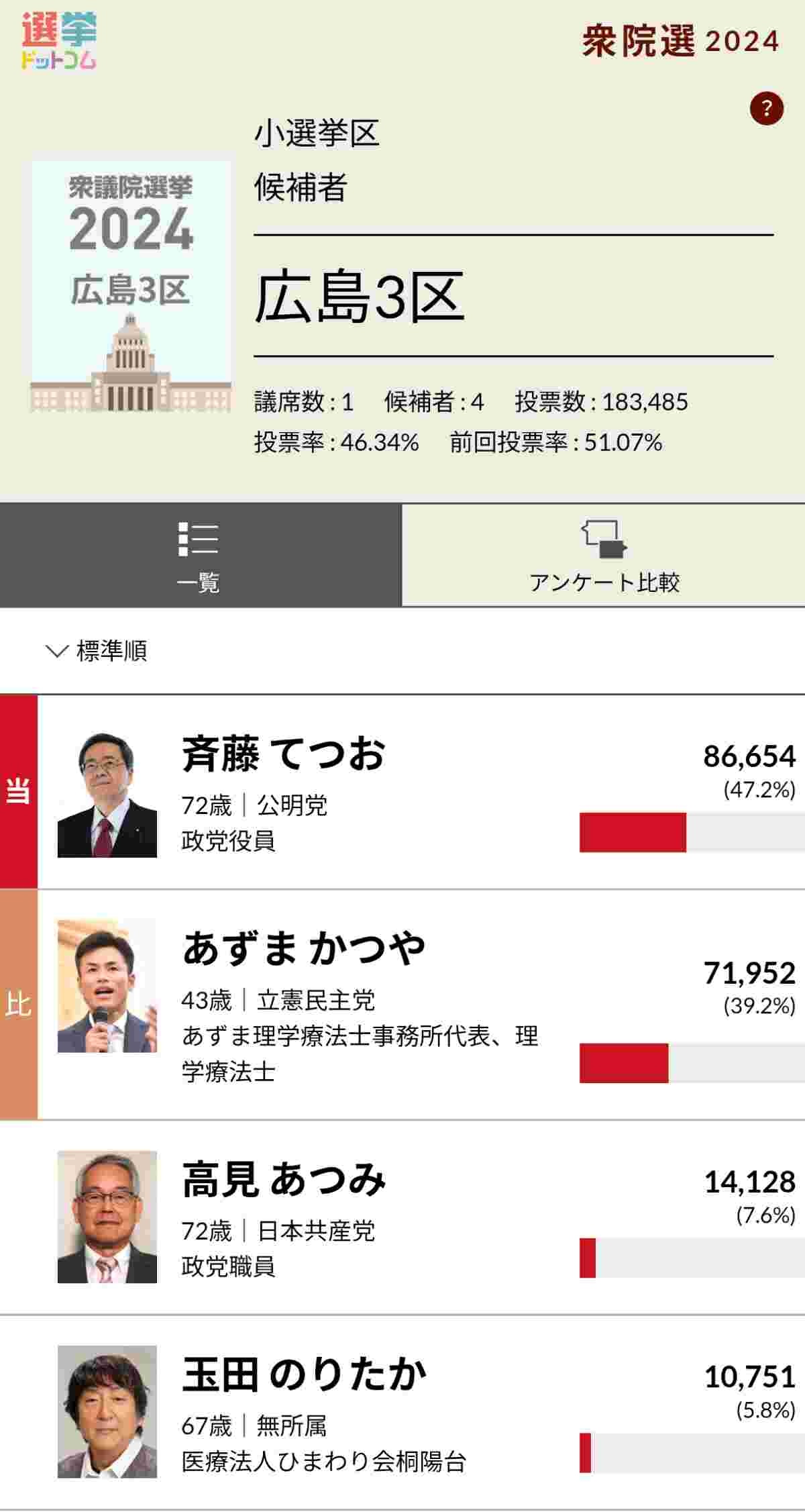805x1512 pixels.
Task: Switch to the アンケート比較 tab
Action: click(604, 556)
